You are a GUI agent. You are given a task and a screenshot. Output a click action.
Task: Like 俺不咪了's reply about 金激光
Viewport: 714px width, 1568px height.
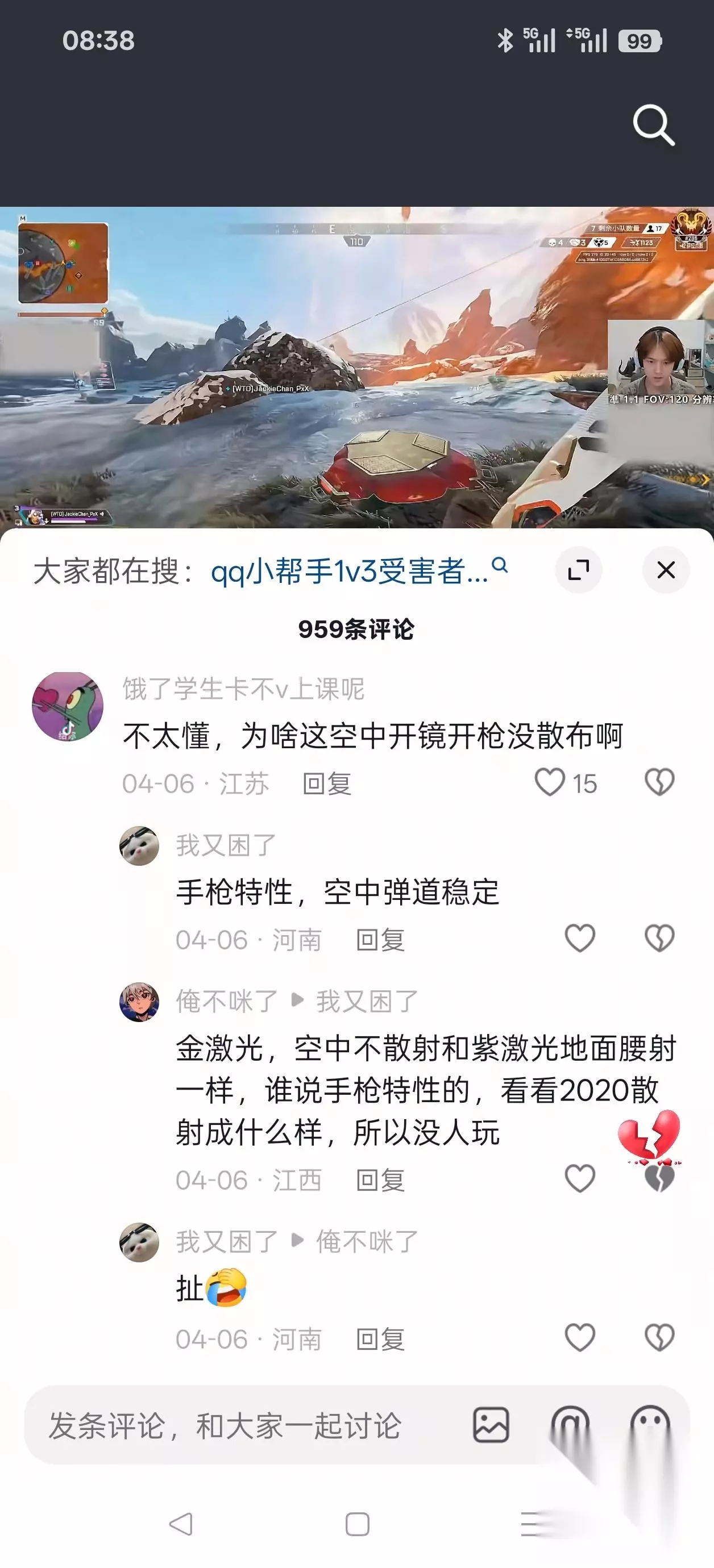coord(579,1178)
